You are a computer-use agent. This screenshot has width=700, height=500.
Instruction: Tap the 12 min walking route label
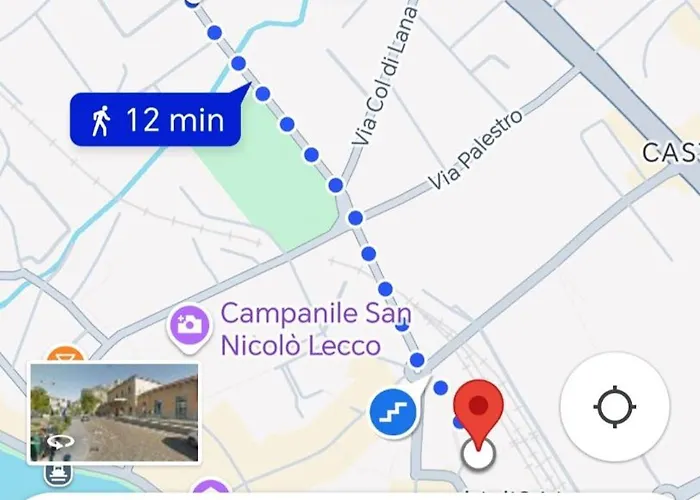point(155,121)
